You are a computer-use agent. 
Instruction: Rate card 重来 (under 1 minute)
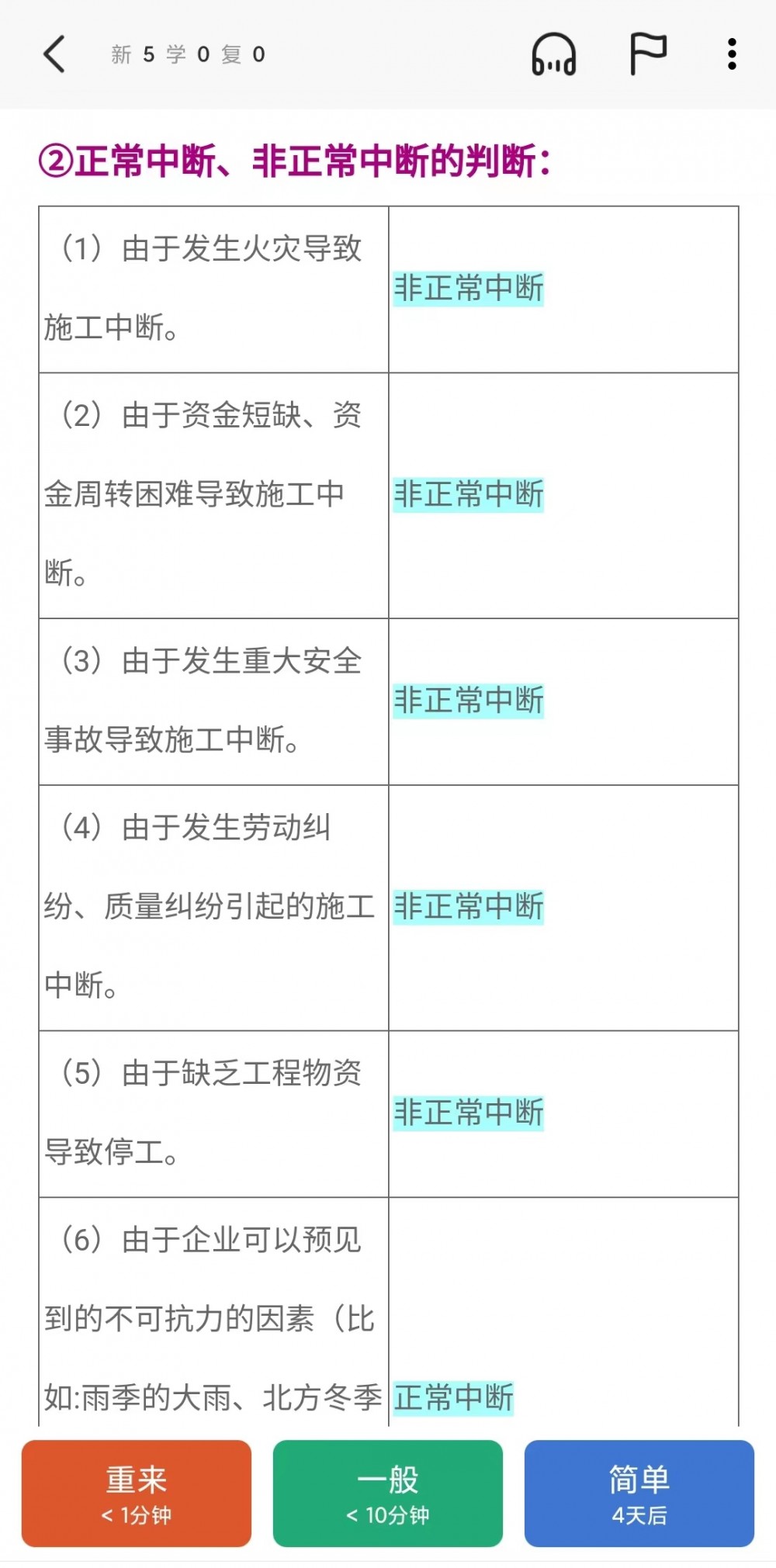[137, 1494]
